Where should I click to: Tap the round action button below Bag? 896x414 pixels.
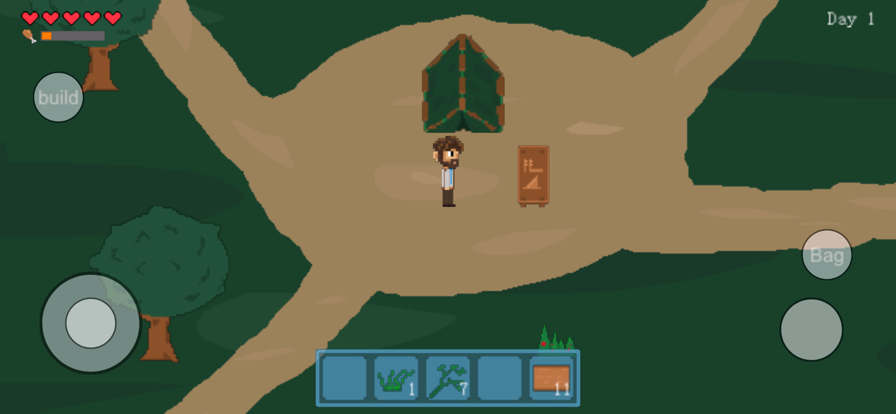coord(811,330)
